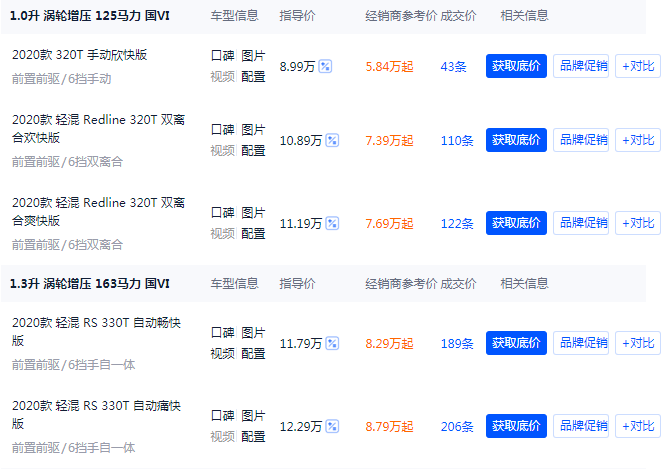Screen dimensions: 667x469
Task: Get lowest price for Redline 320T 双离合爽快版
Action: pos(516,223)
